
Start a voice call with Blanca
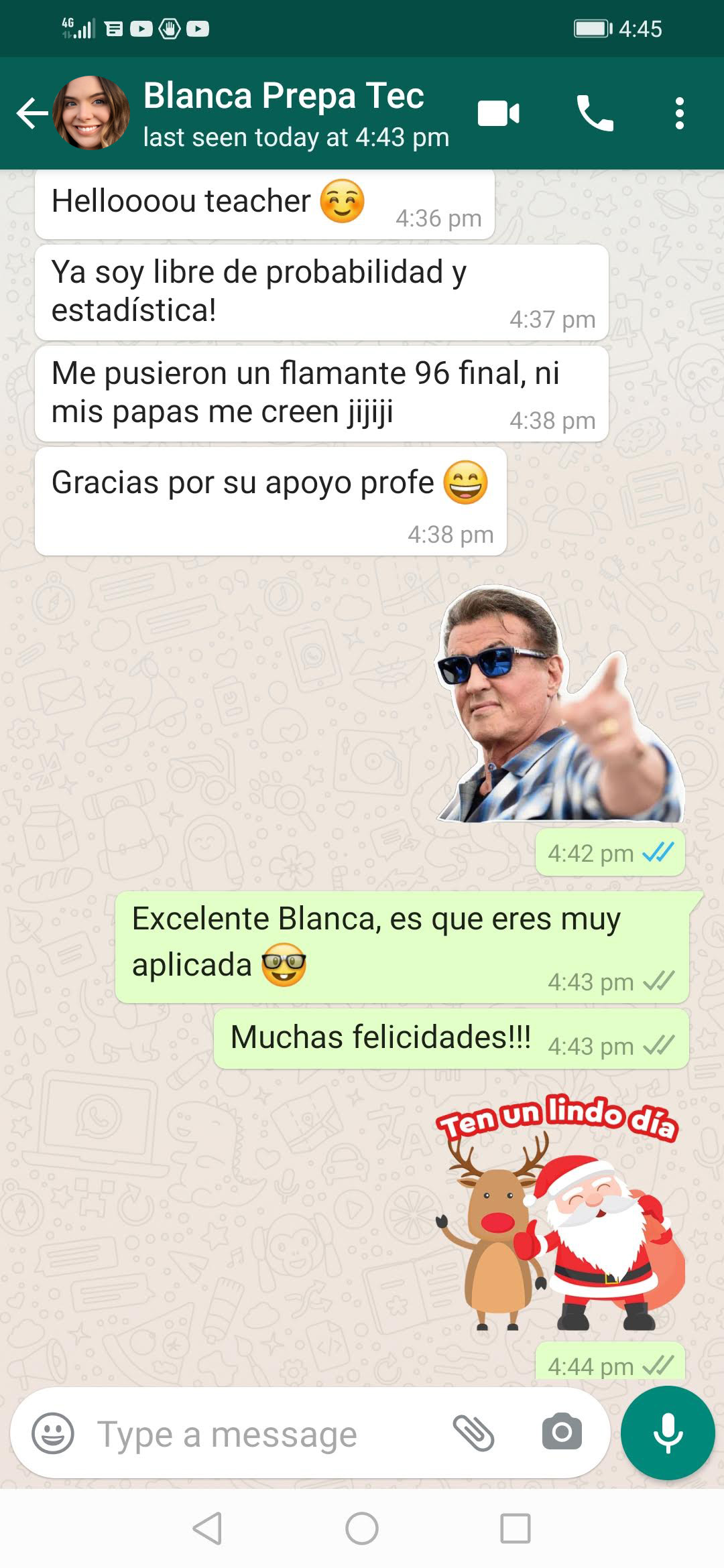[595, 113]
